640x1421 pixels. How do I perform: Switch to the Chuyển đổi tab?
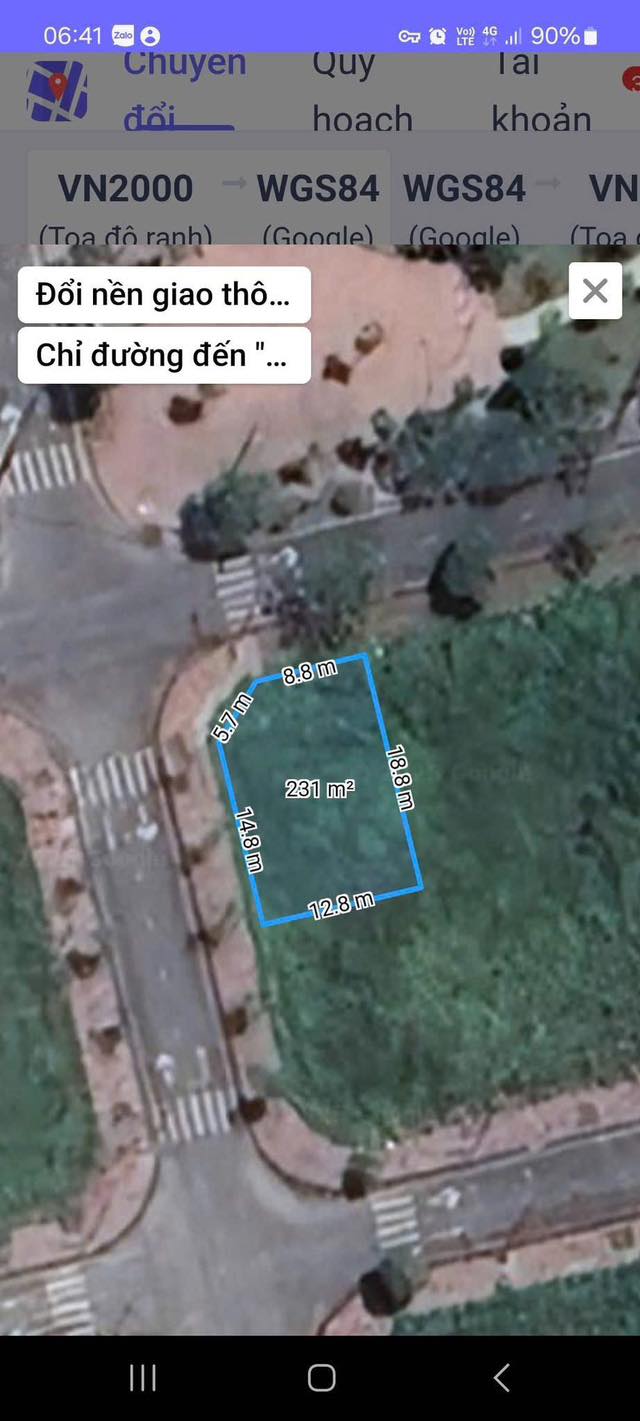click(184, 92)
